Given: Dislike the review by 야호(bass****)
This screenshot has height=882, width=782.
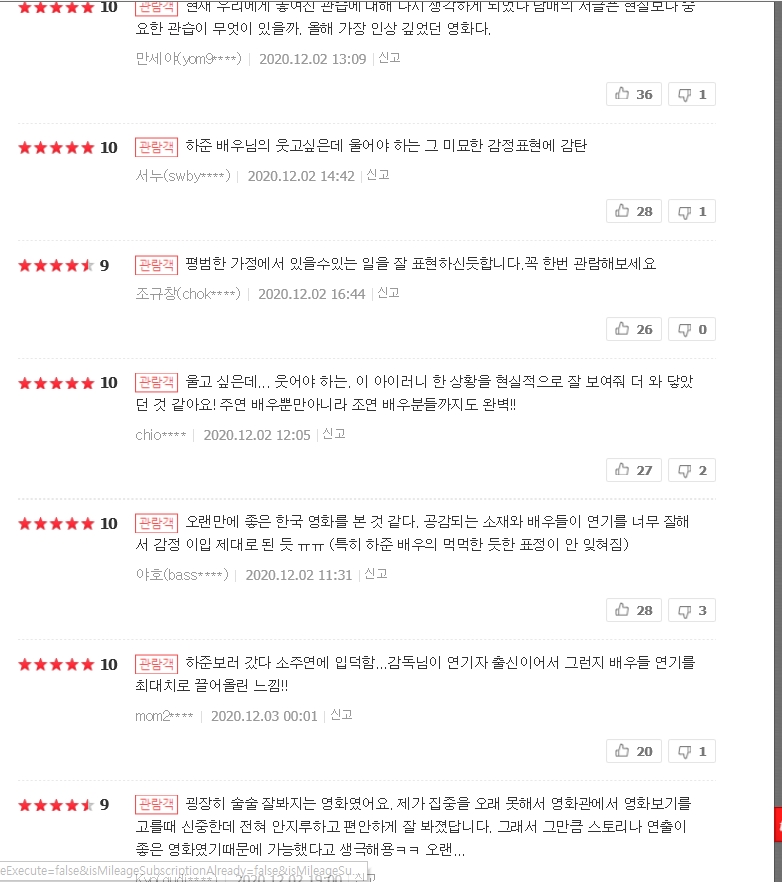Looking at the screenshot, I should click(x=692, y=610).
